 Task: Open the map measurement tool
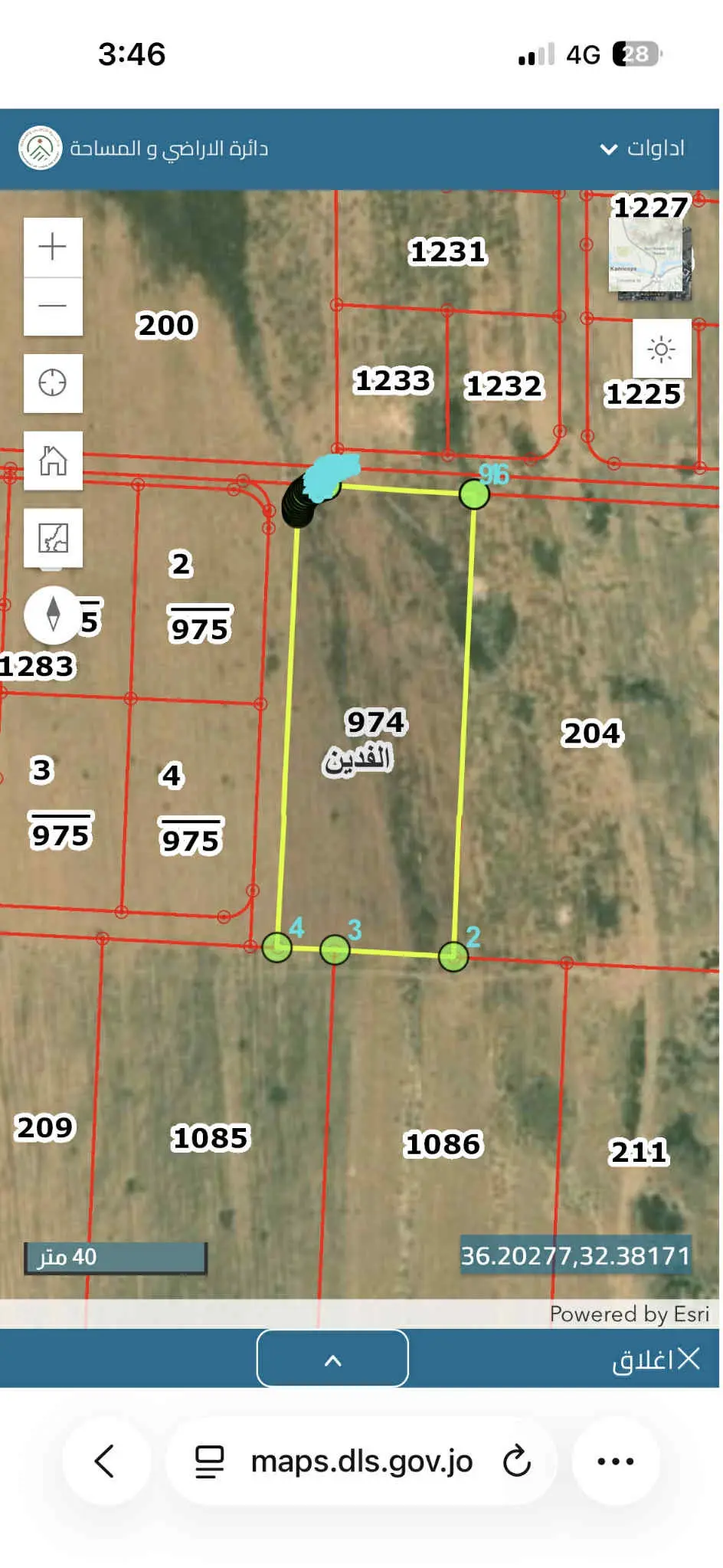(53, 537)
